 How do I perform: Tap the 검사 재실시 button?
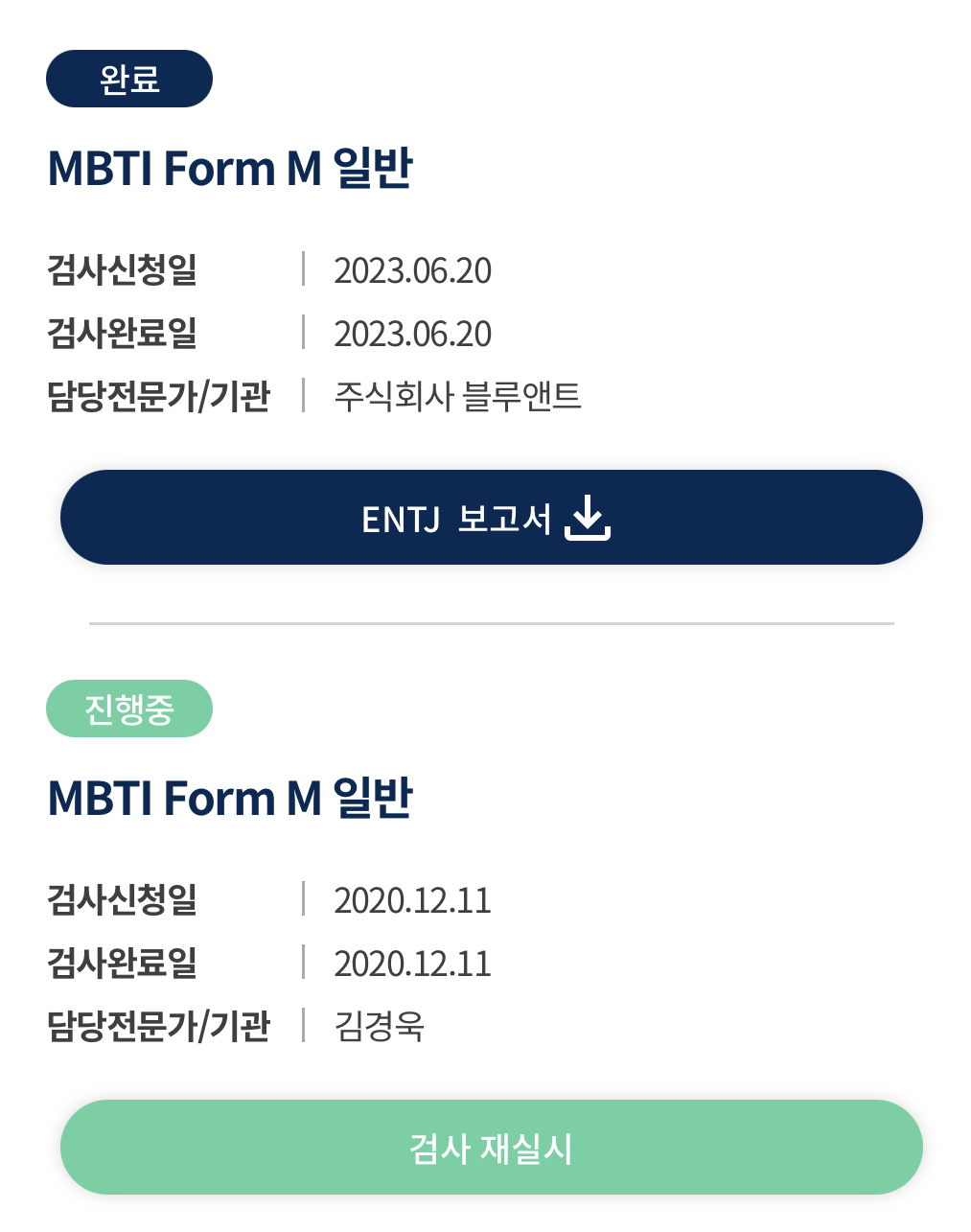pyautogui.click(x=491, y=1148)
